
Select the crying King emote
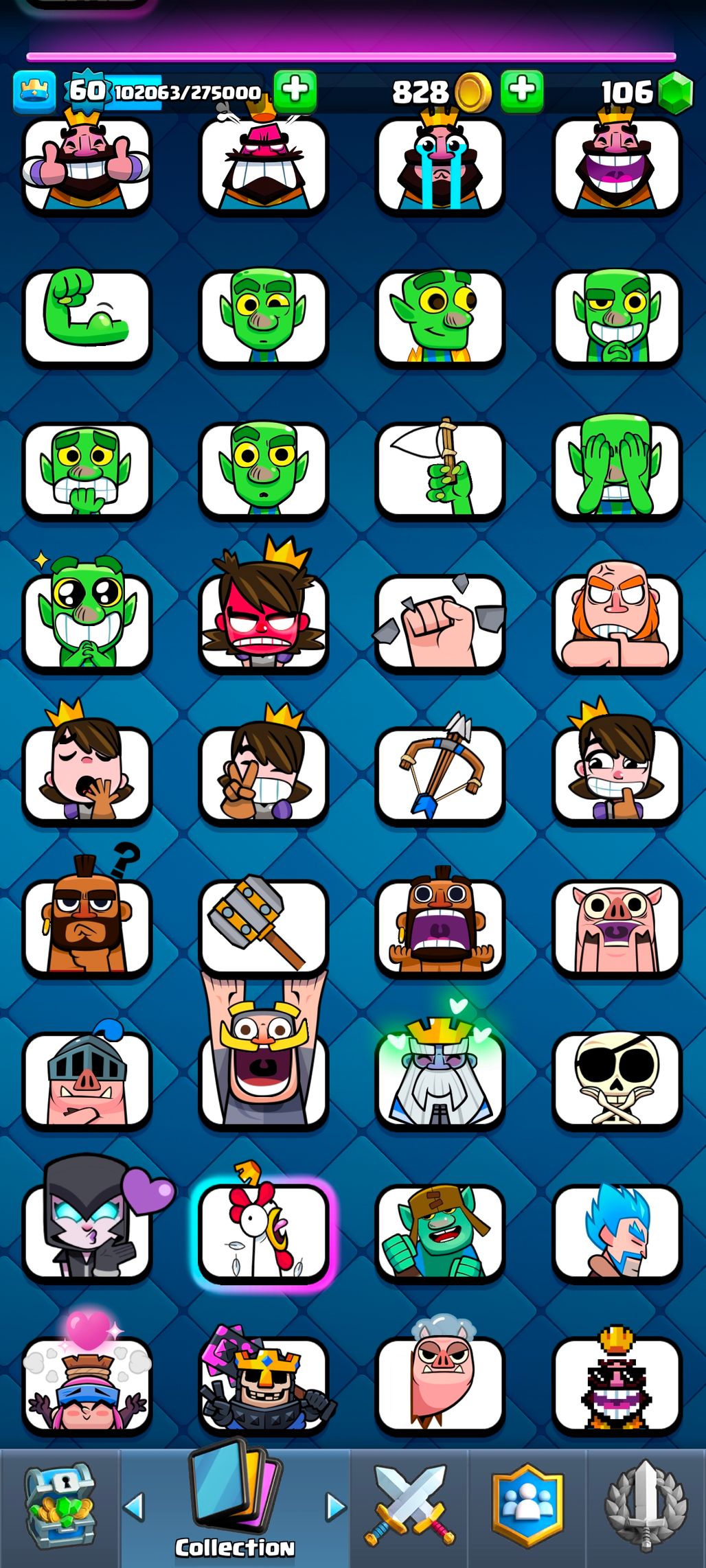(440, 165)
